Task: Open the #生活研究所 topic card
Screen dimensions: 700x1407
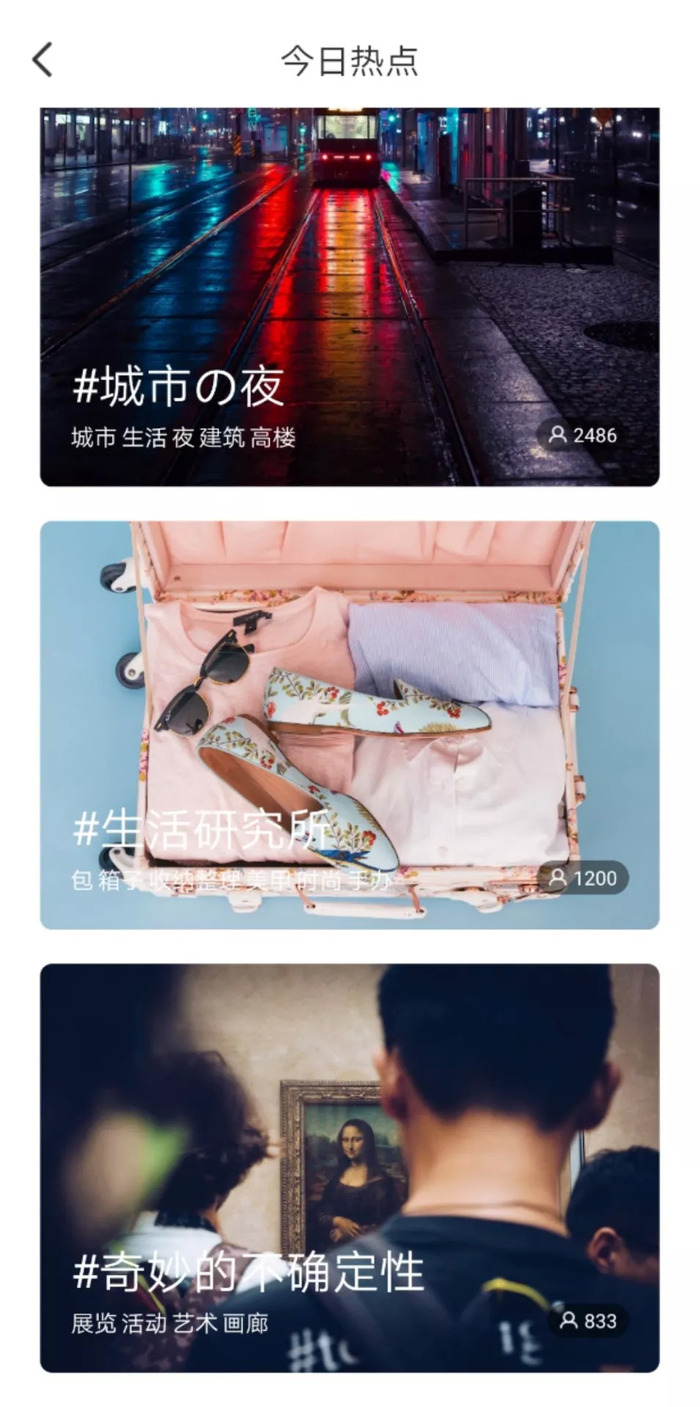Action: pyautogui.click(x=349, y=724)
